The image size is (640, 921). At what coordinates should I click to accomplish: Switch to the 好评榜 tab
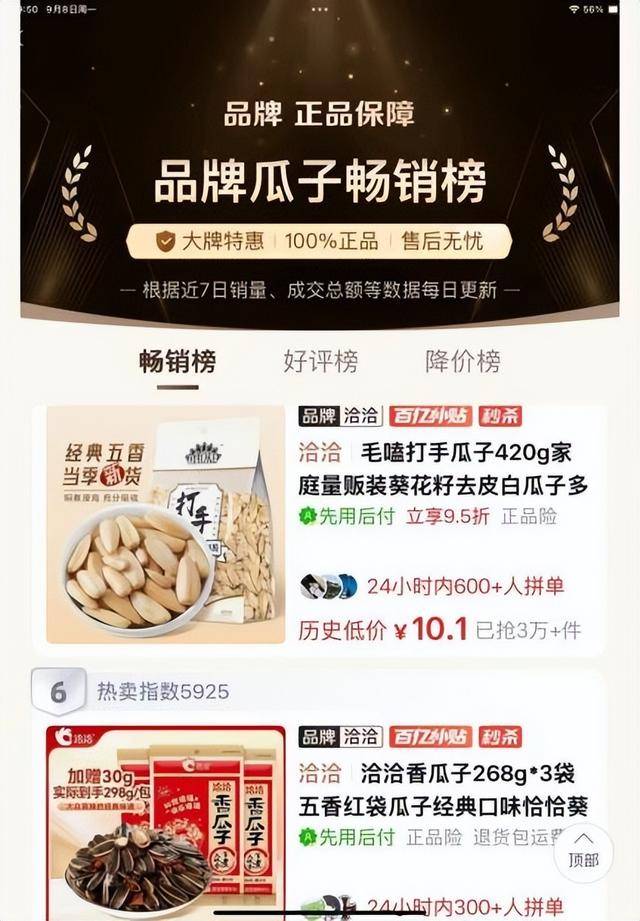pos(320,361)
